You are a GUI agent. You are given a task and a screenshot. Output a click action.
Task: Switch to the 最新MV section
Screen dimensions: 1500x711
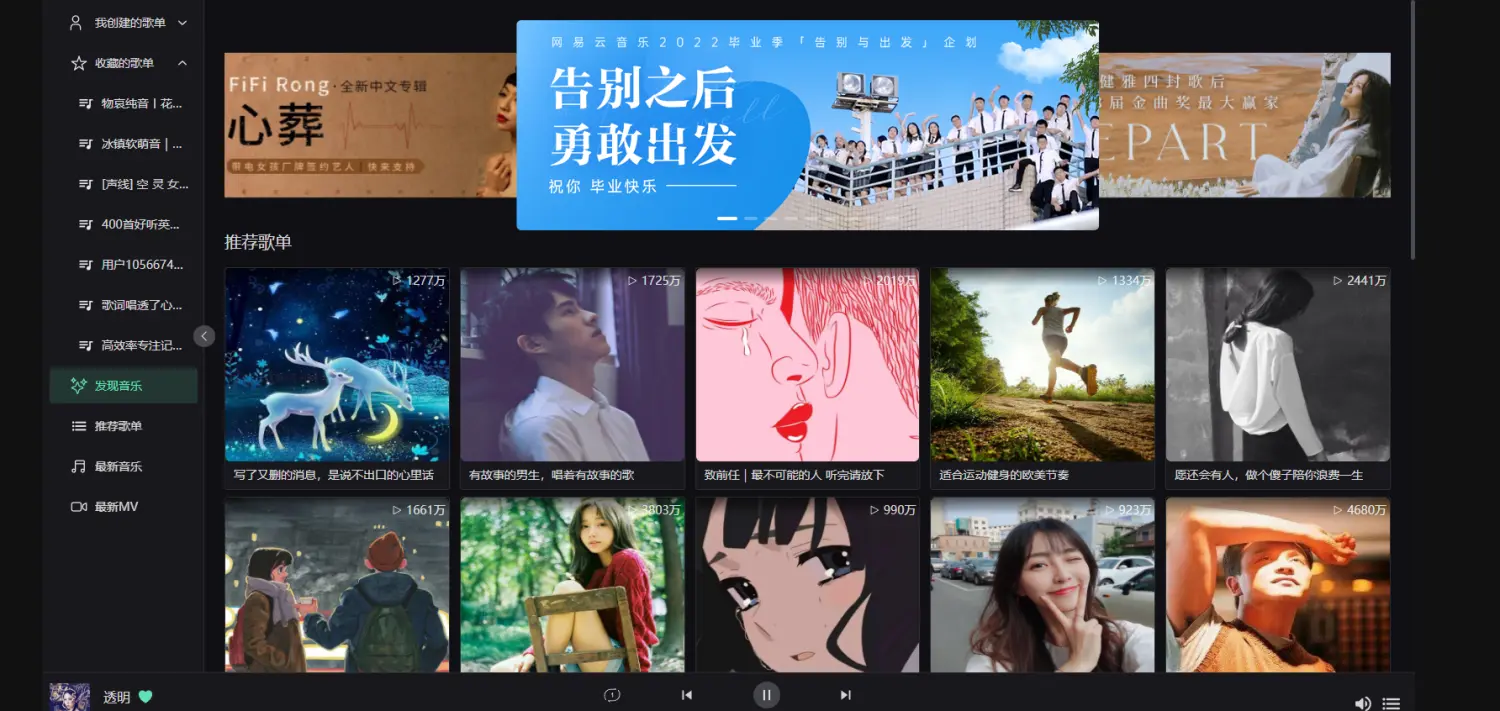(x=116, y=507)
